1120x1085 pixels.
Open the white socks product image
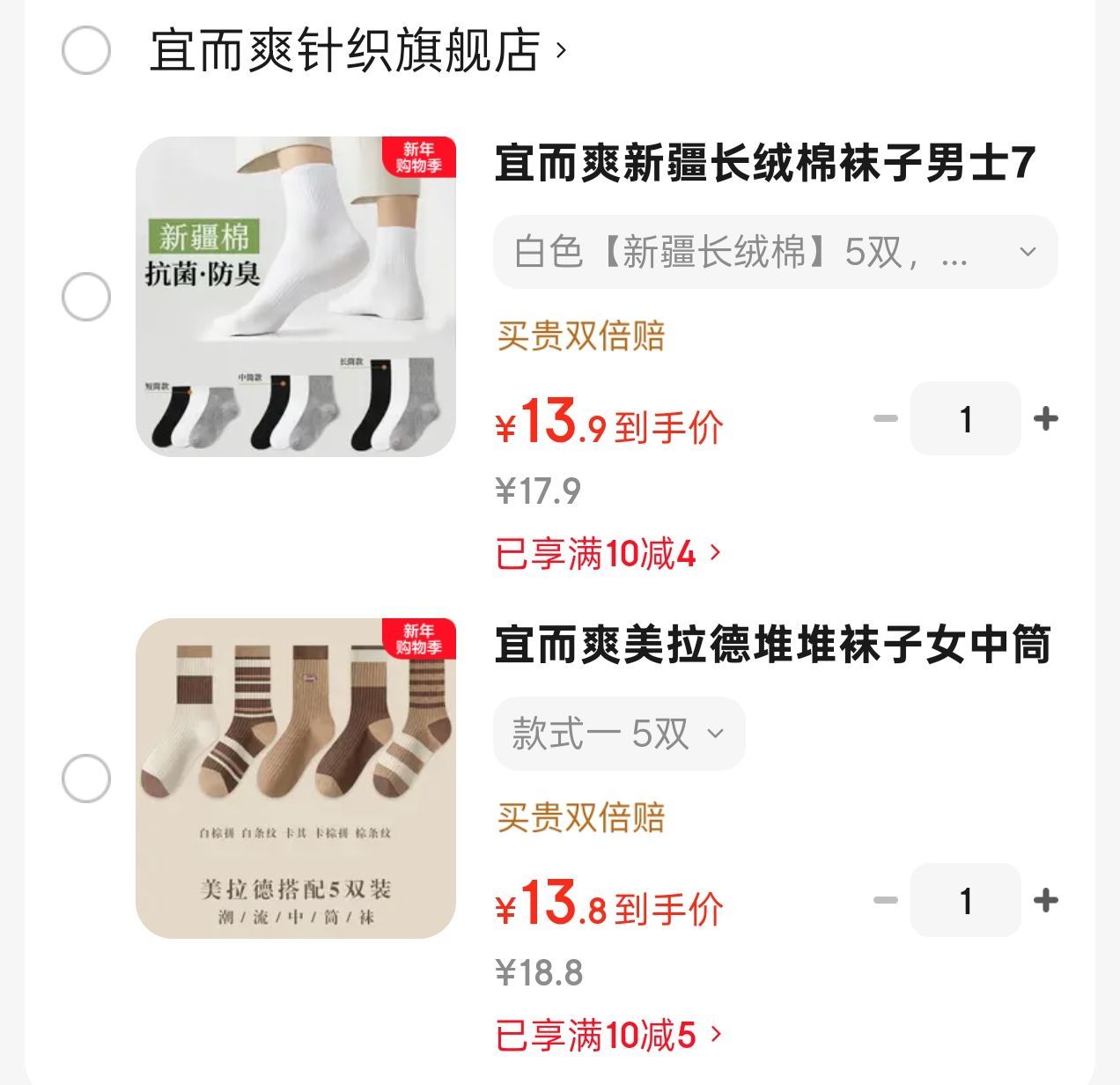click(x=296, y=297)
